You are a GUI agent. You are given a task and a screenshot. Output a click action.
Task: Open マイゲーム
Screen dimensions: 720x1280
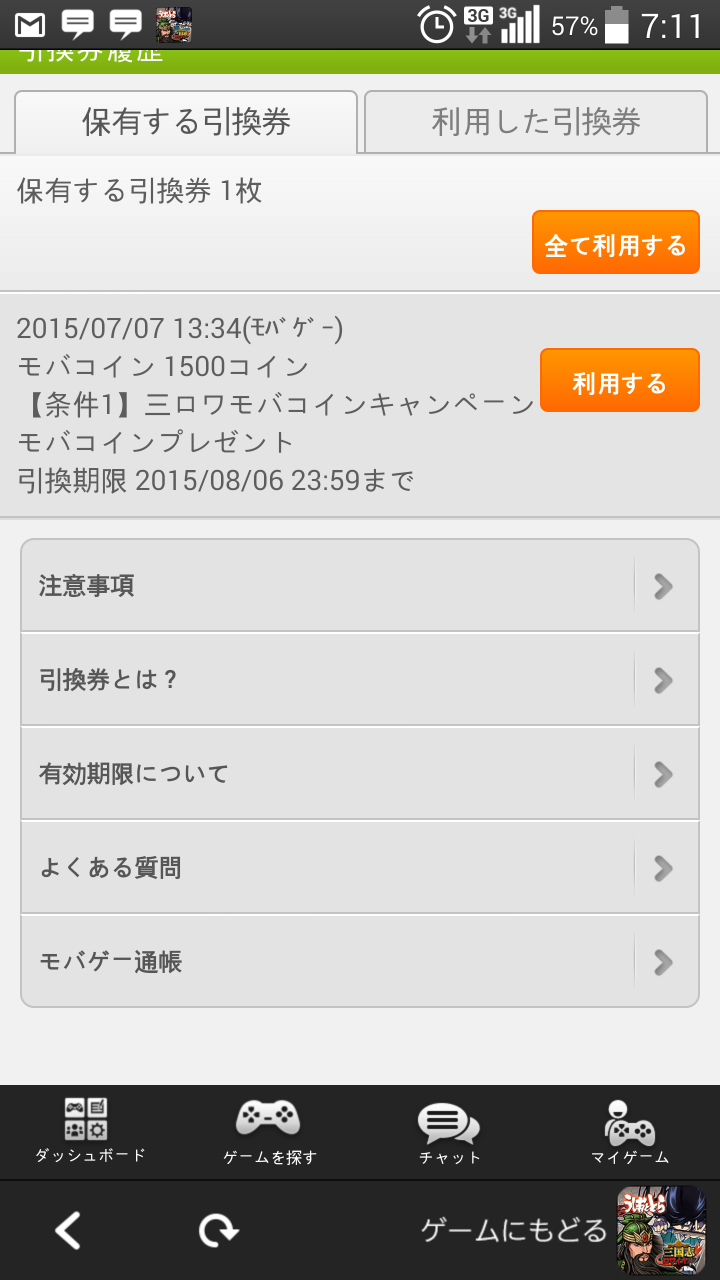point(629,1132)
